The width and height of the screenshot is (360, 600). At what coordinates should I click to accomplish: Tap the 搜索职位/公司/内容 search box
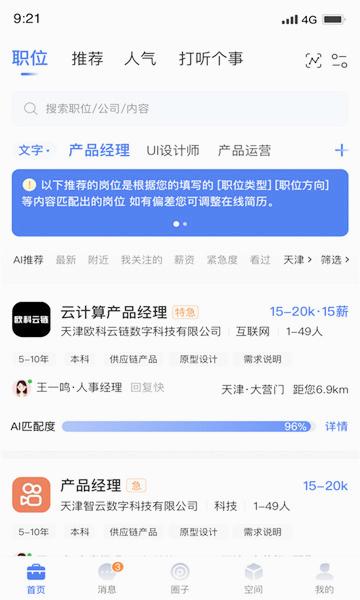coord(180,109)
